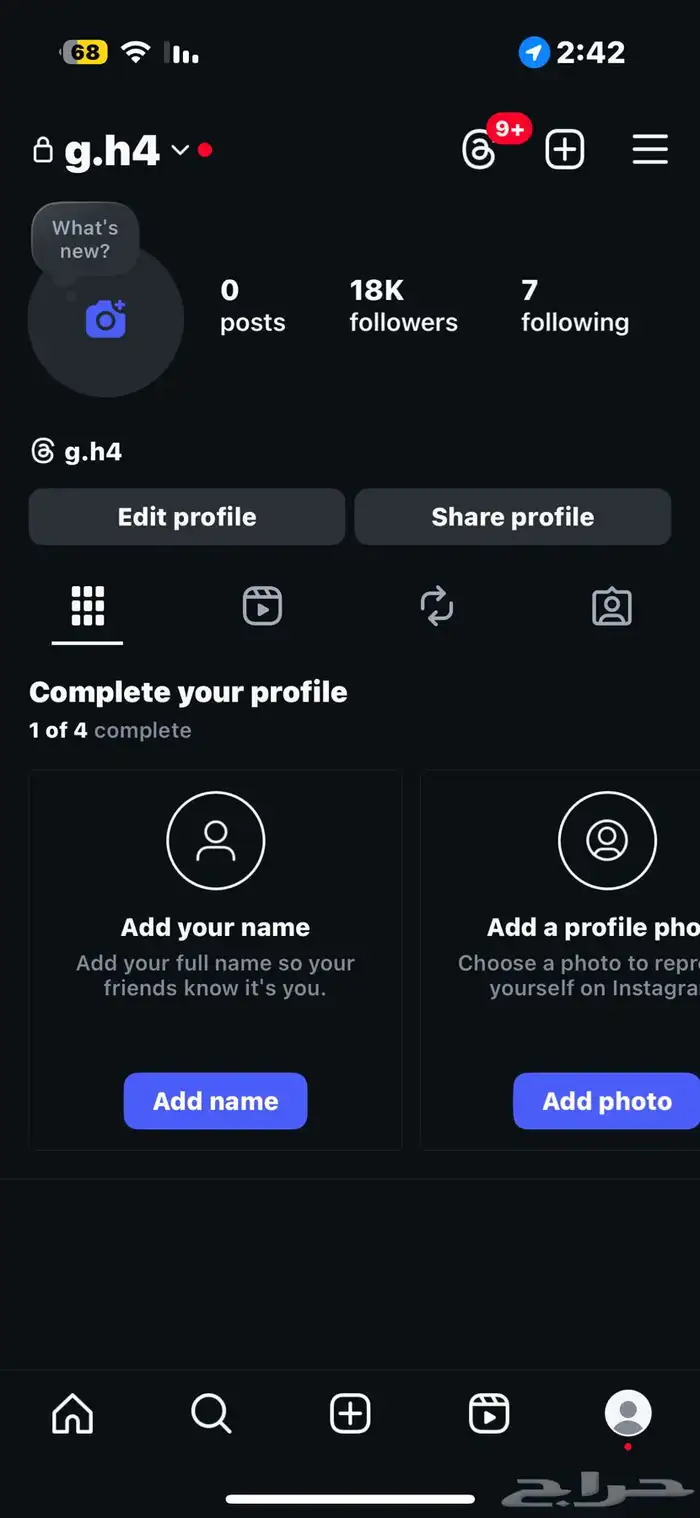Image resolution: width=700 pixels, height=1518 pixels.
Task: Switch to the Reels profile tab
Action: (262, 606)
